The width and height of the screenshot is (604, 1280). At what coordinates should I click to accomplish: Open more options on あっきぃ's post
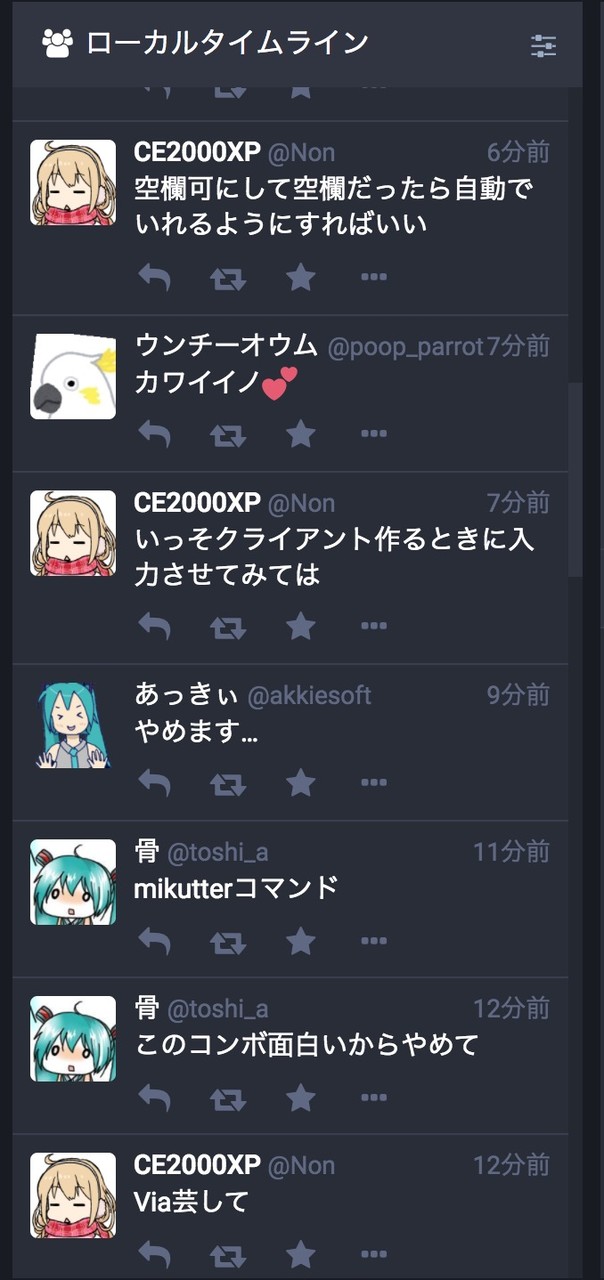373,782
